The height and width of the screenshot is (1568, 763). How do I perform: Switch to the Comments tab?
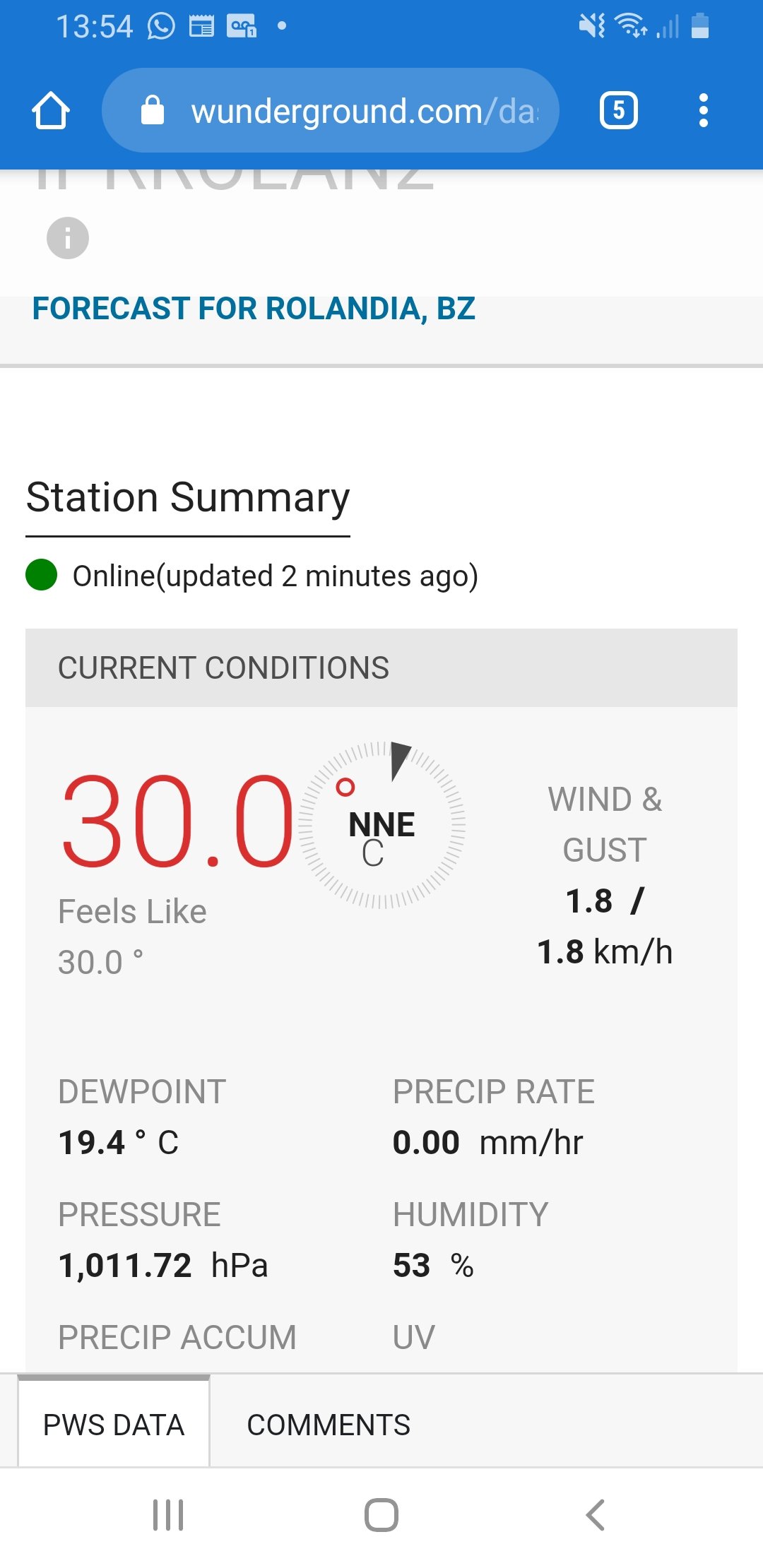click(x=329, y=1425)
